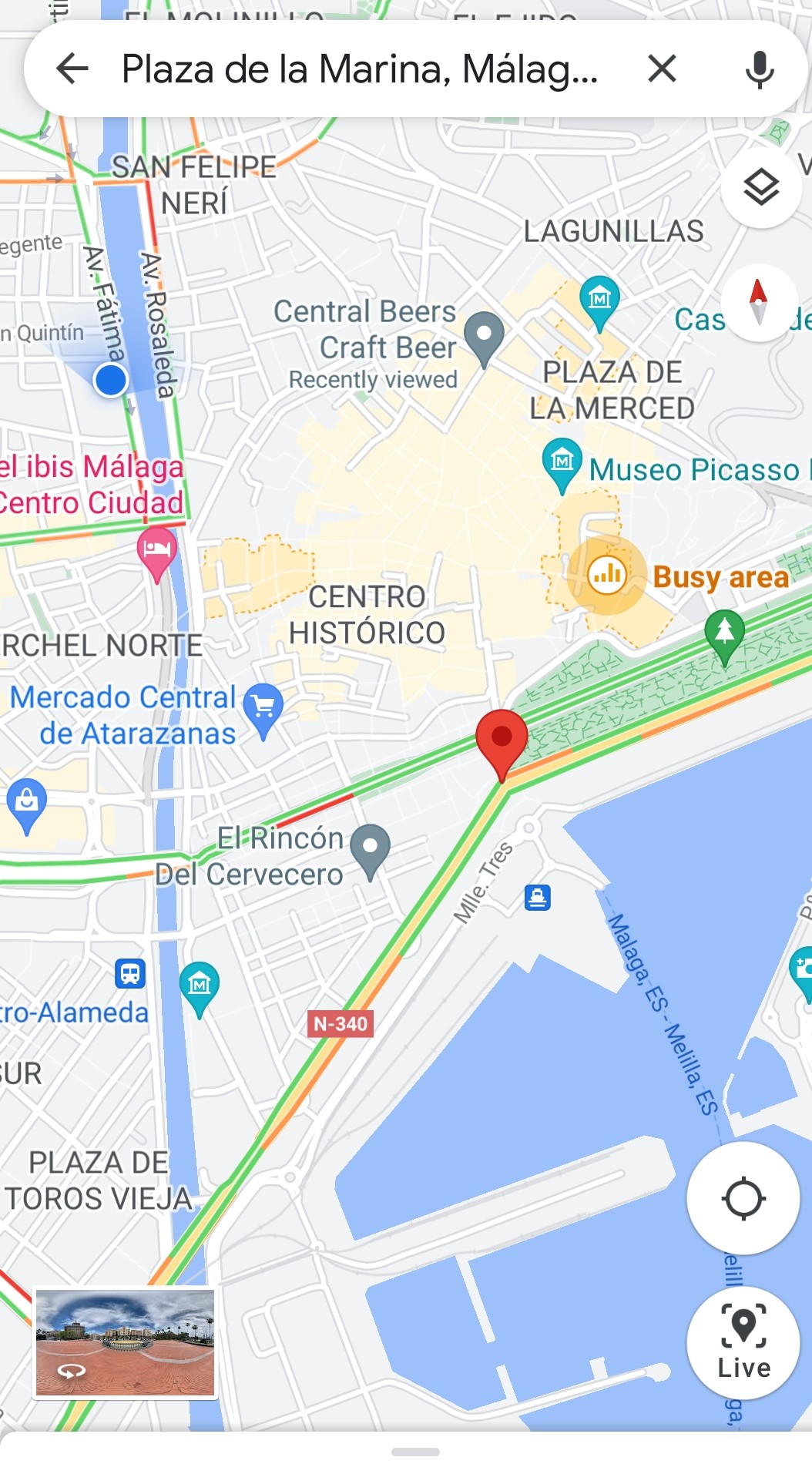Open the map layers selector
This screenshot has width=812, height=1464.
[761, 187]
